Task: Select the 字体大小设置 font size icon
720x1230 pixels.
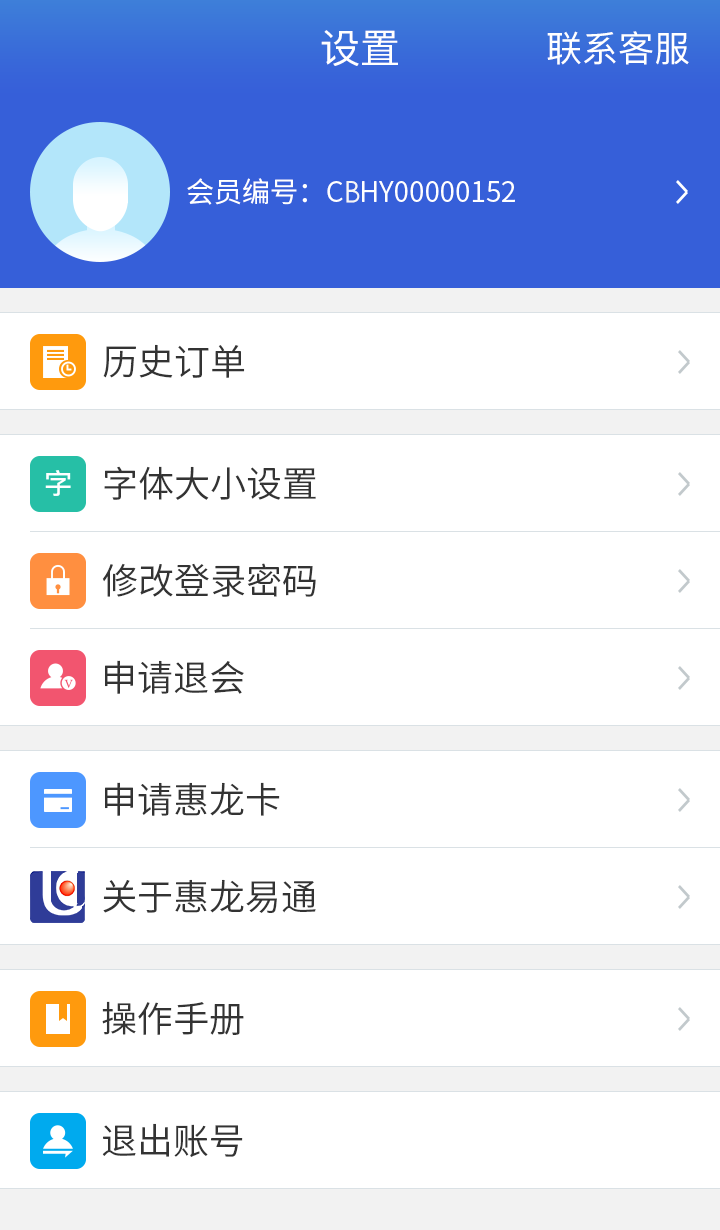Action: point(57,483)
